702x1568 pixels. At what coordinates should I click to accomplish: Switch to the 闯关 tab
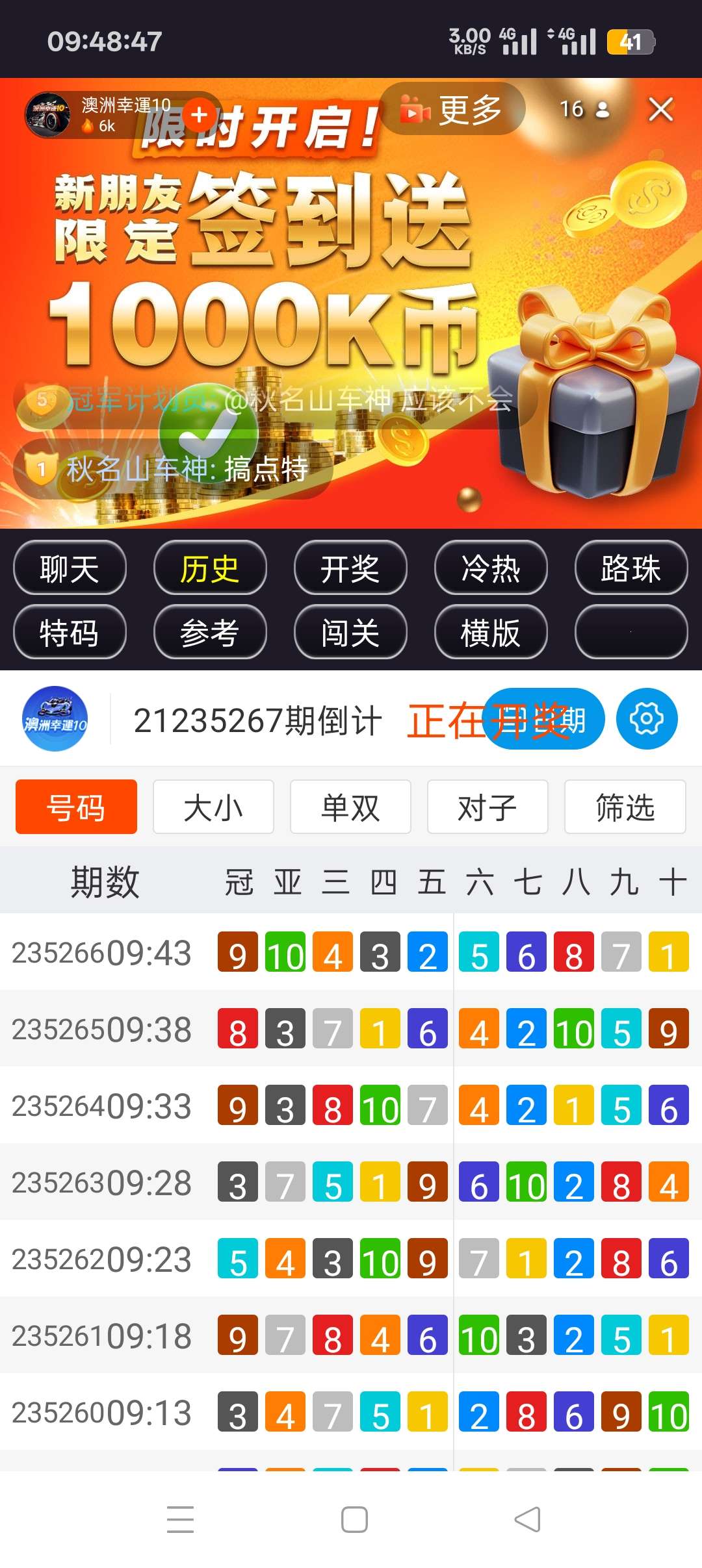click(x=350, y=632)
